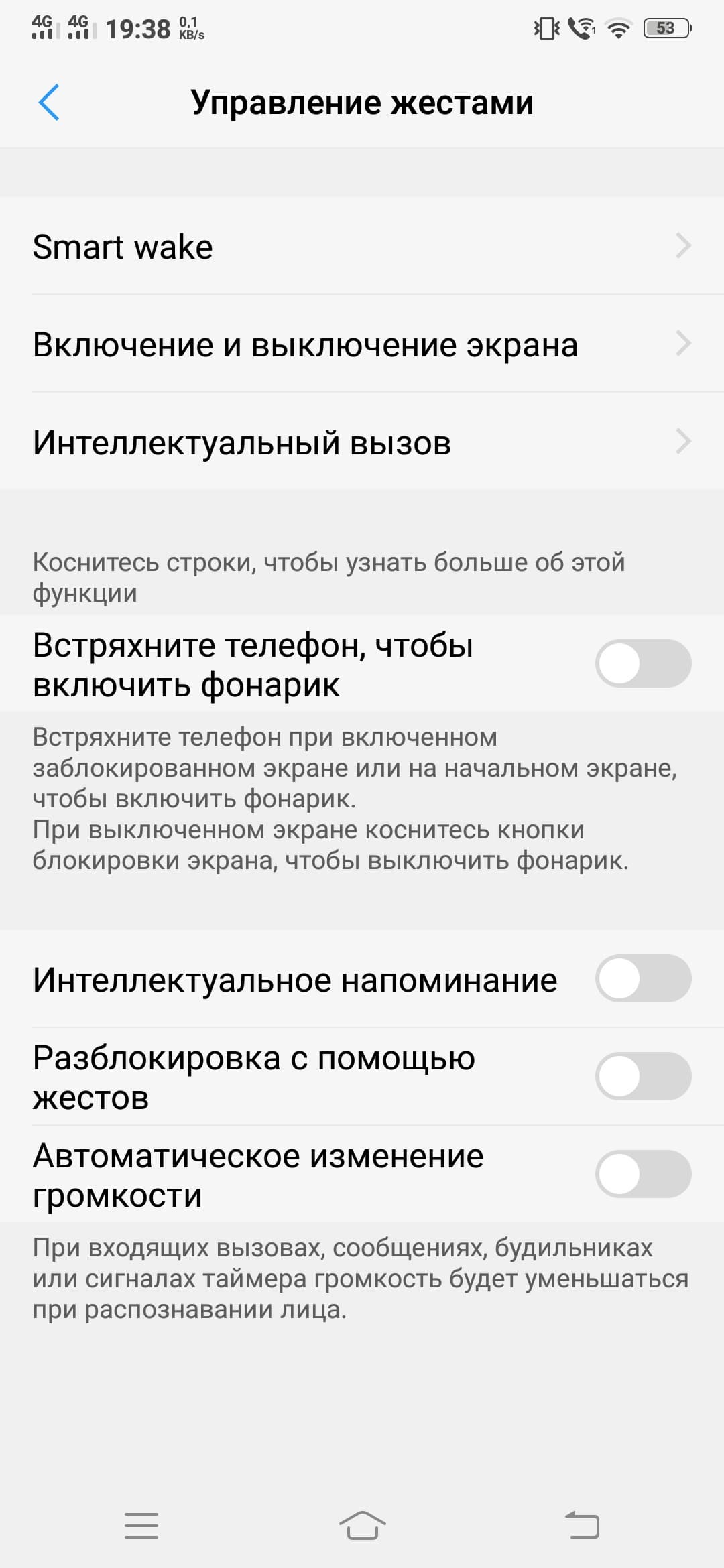This screenshot has height=1568, width=724.
Task: Go back from Управление жестами
Action: 49,103
